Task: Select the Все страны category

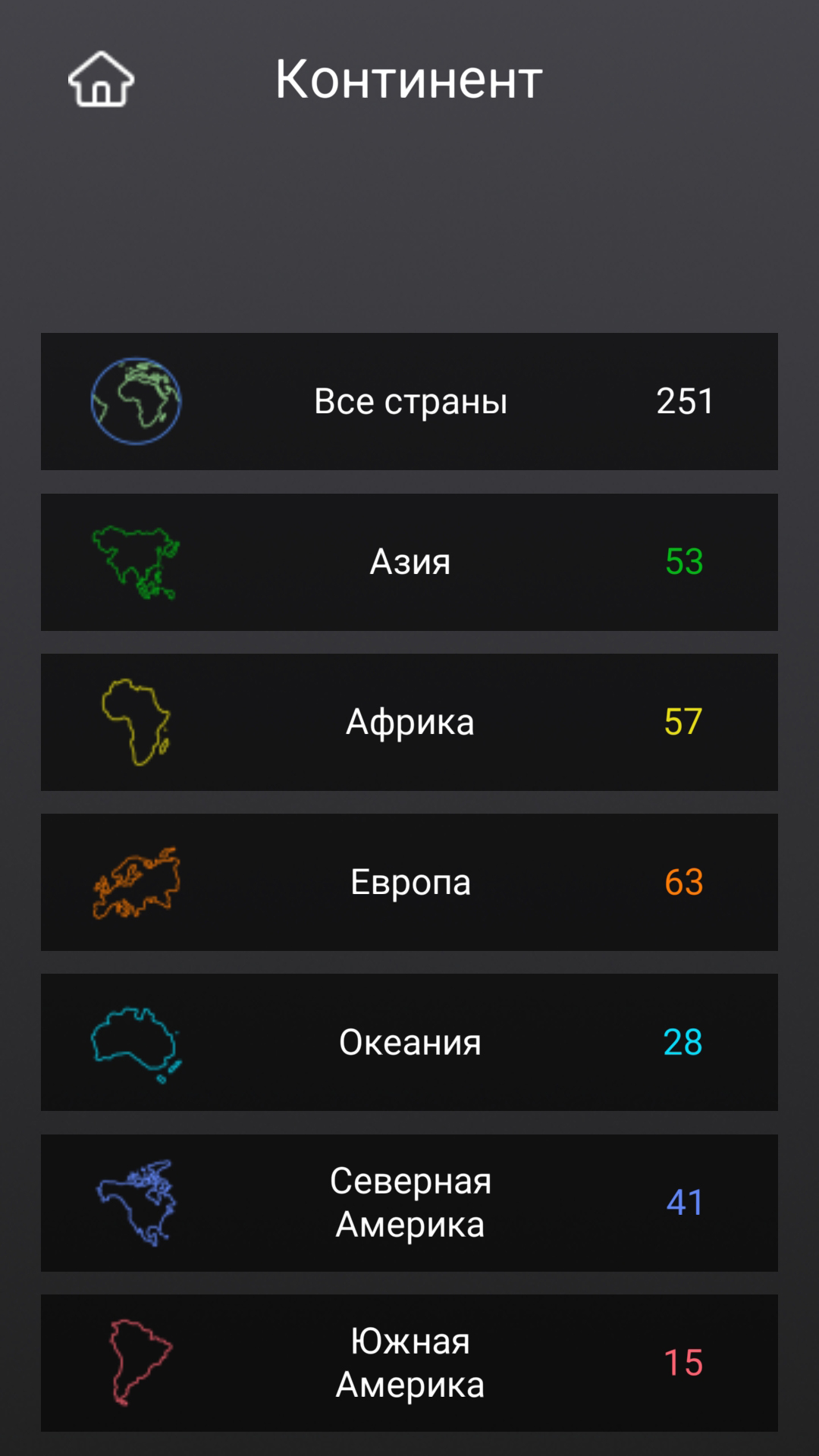Action: pos(409,401)
